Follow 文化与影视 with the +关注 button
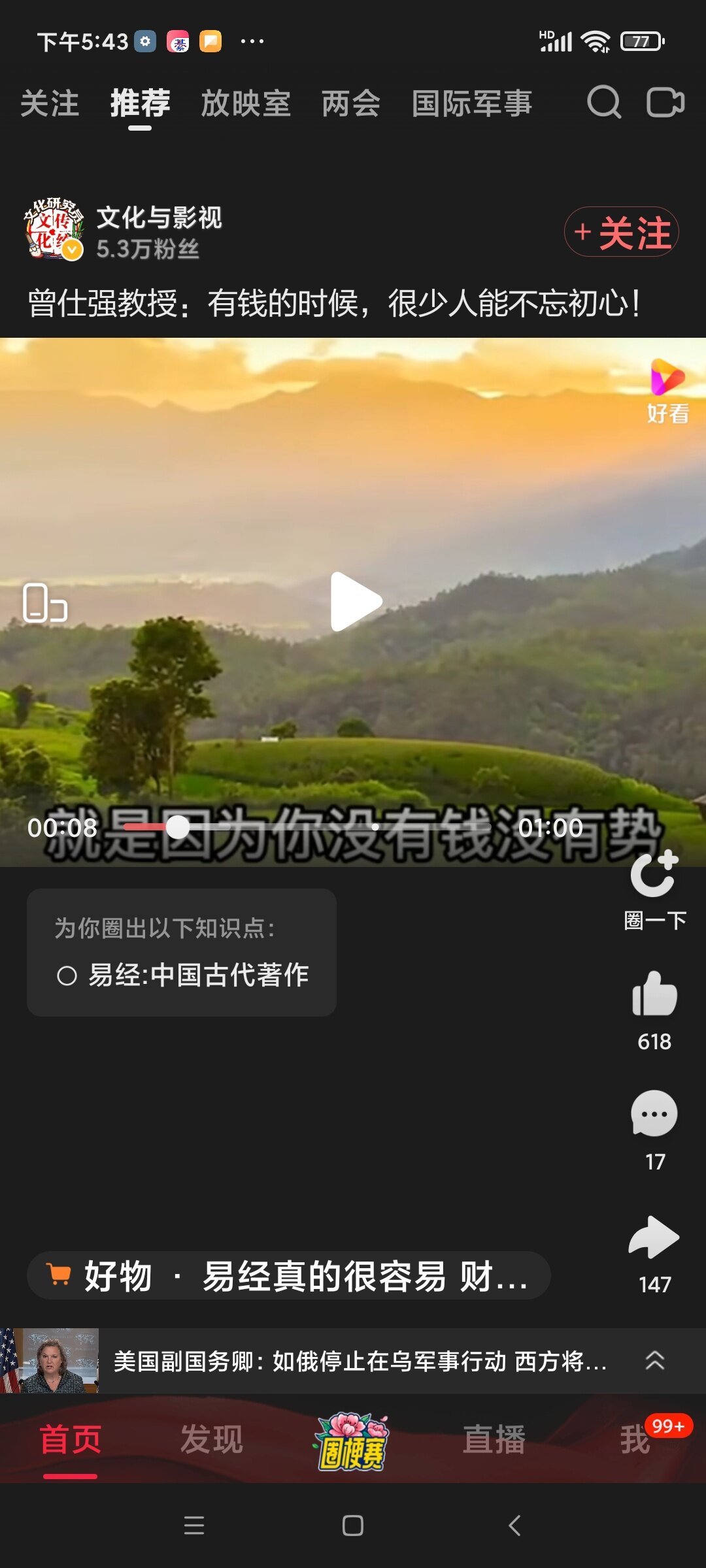Image resolution: width=706 pixels, height=1568 pixels. click(621, 233)
